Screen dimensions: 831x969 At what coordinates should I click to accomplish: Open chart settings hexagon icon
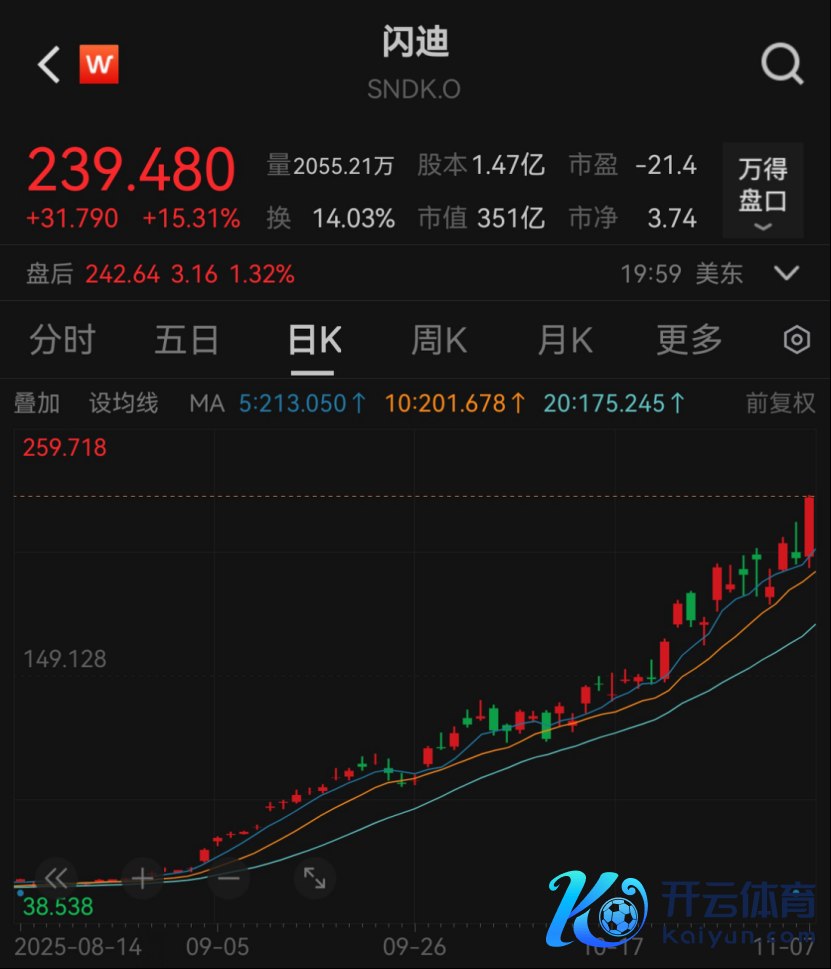point(797,340)
